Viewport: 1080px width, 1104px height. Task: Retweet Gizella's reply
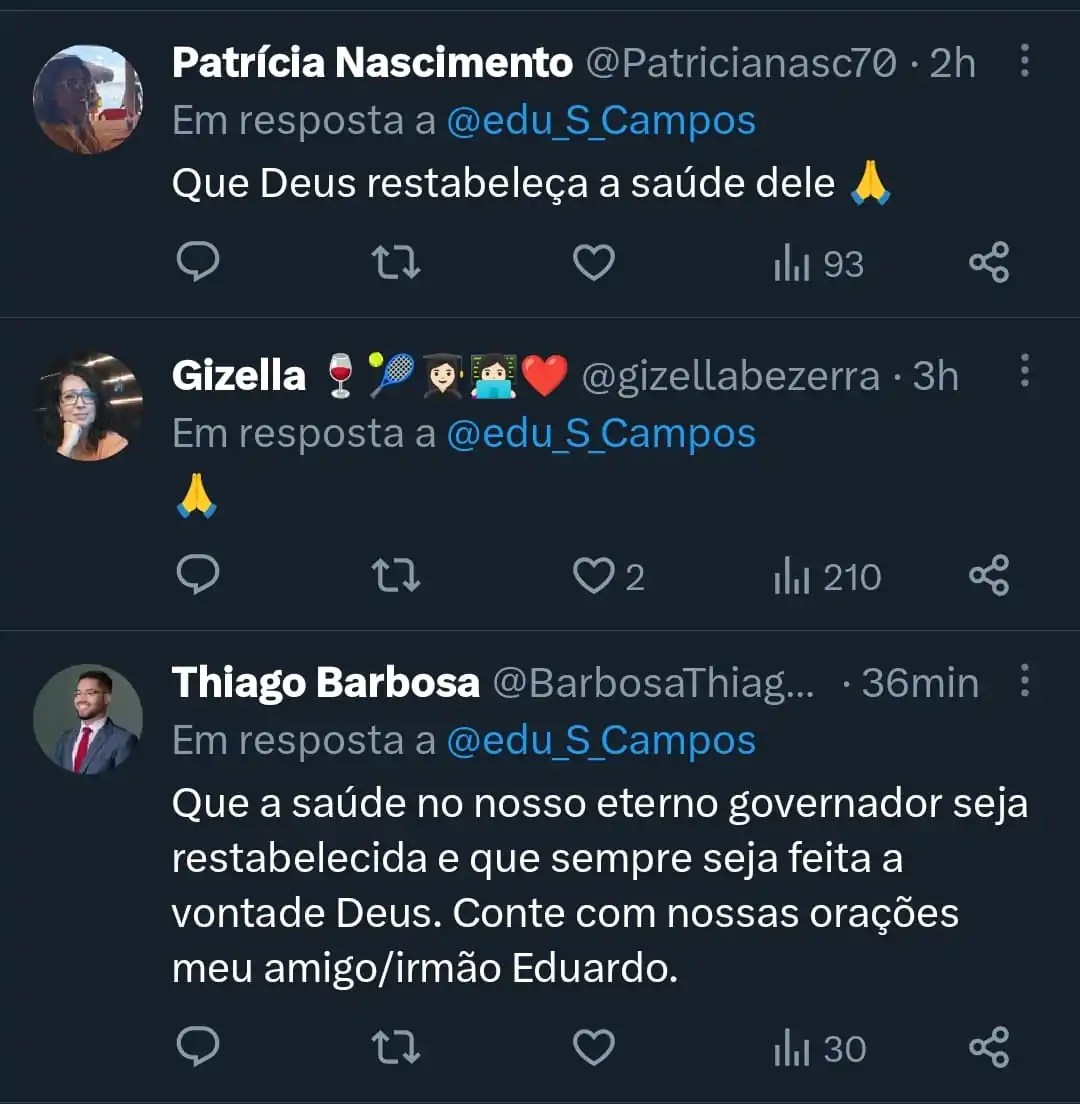396,576
